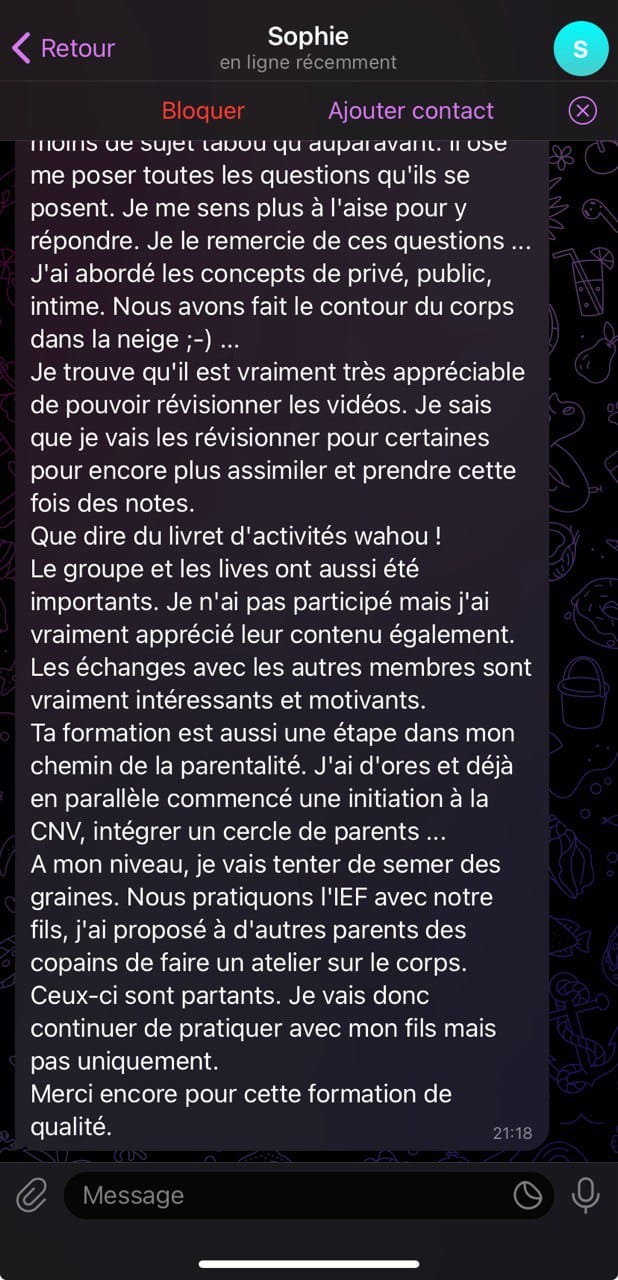Open the attachment paperclip
The width and height of the screenshot is (618, 1280).
click(31, 1195)
